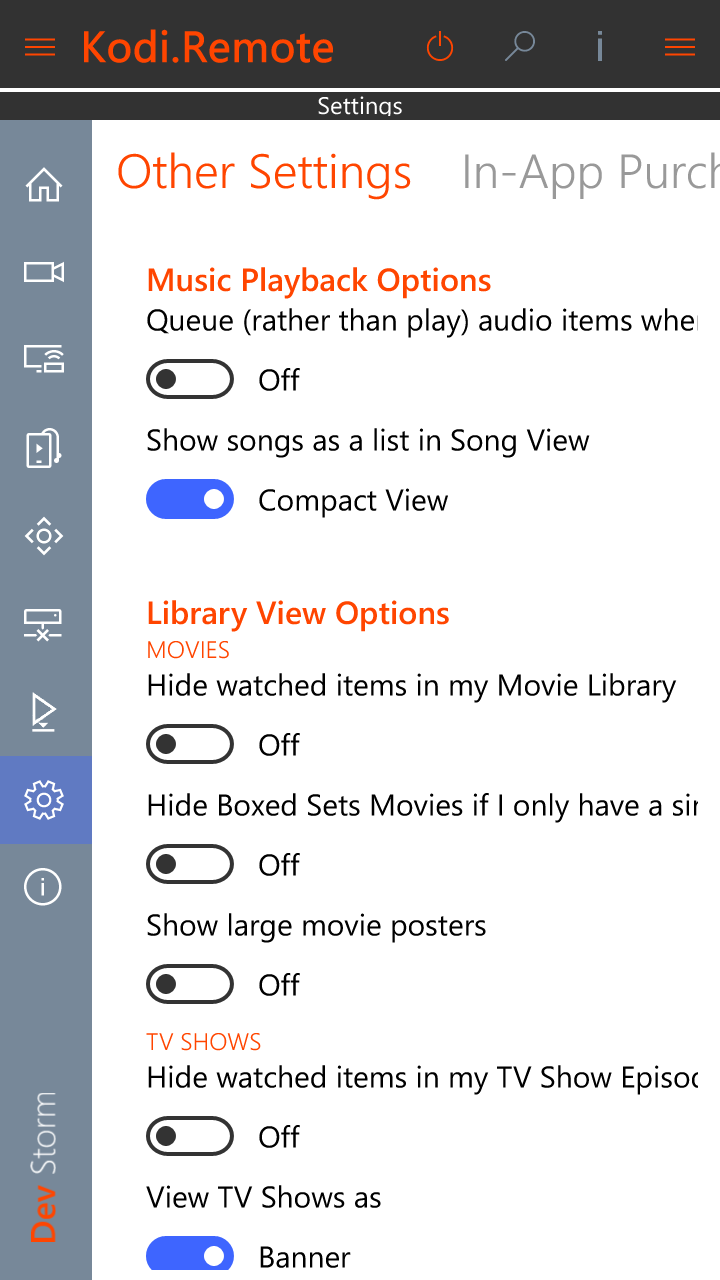Turn on show large movie posters

[x=190, y=985]
